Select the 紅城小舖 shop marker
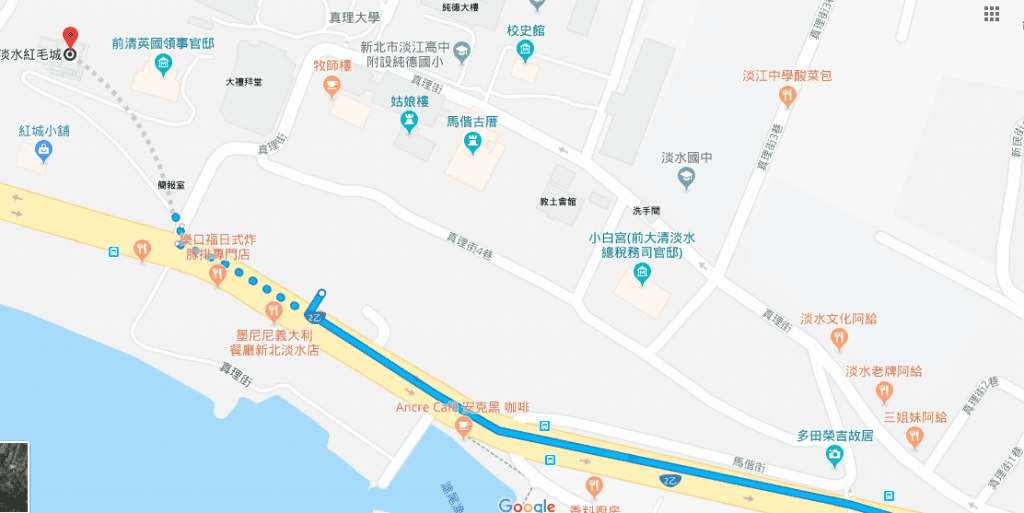Image resolution: width=1024 pixels, height=513 pixels. pyautogui.click(x=43, y=151)
